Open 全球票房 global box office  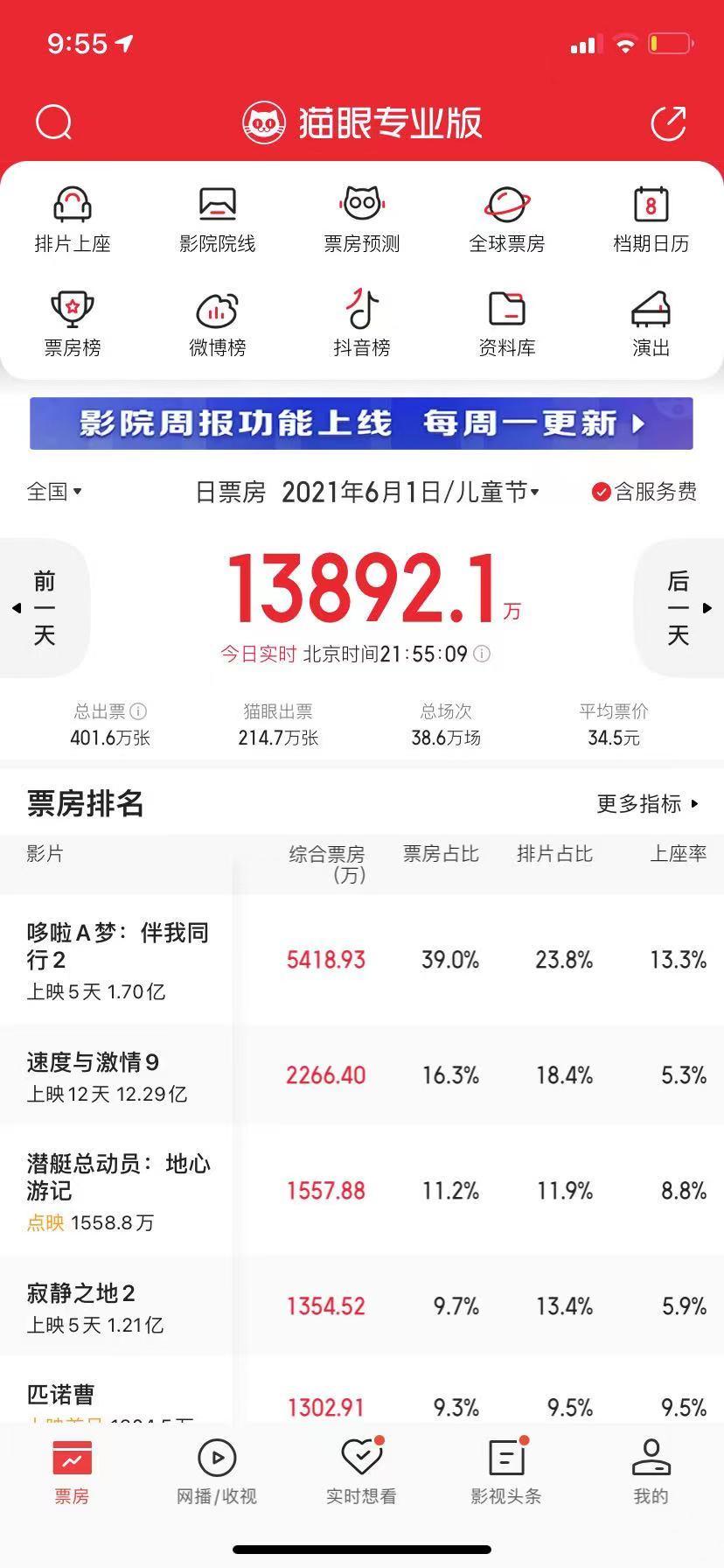(506, 219)
